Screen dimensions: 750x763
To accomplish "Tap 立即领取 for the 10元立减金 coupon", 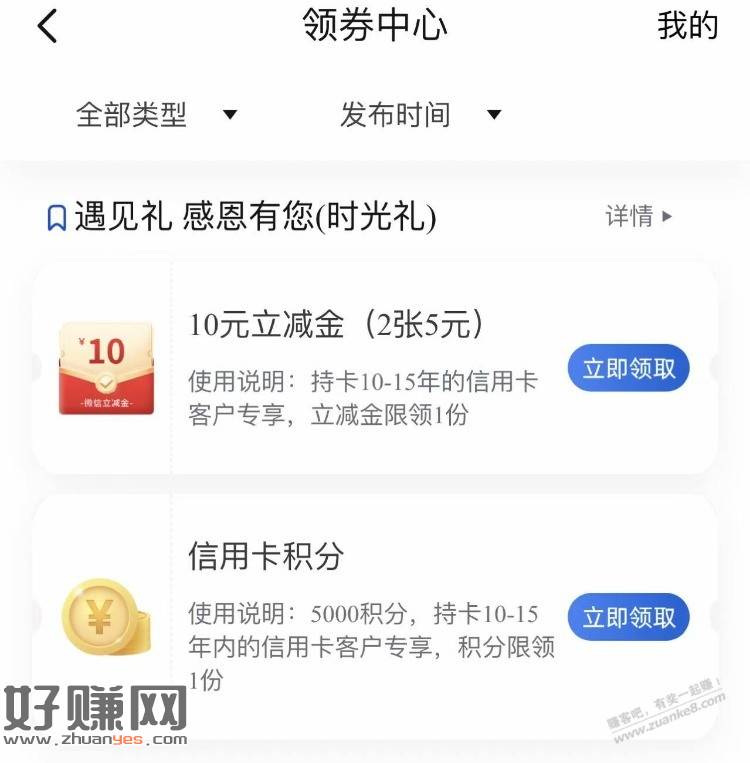I will tap(628, 368).
